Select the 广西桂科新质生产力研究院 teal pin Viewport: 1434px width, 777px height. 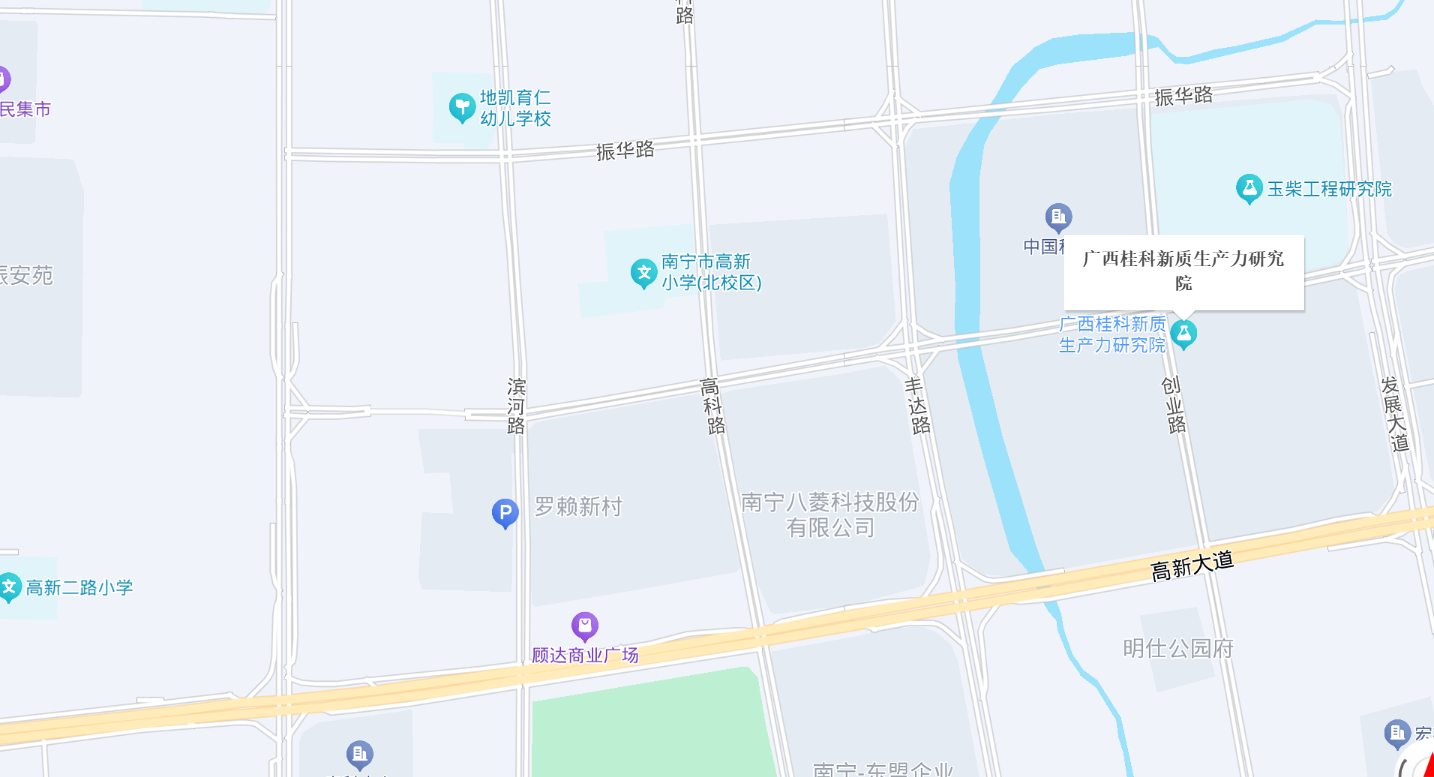1184,333
